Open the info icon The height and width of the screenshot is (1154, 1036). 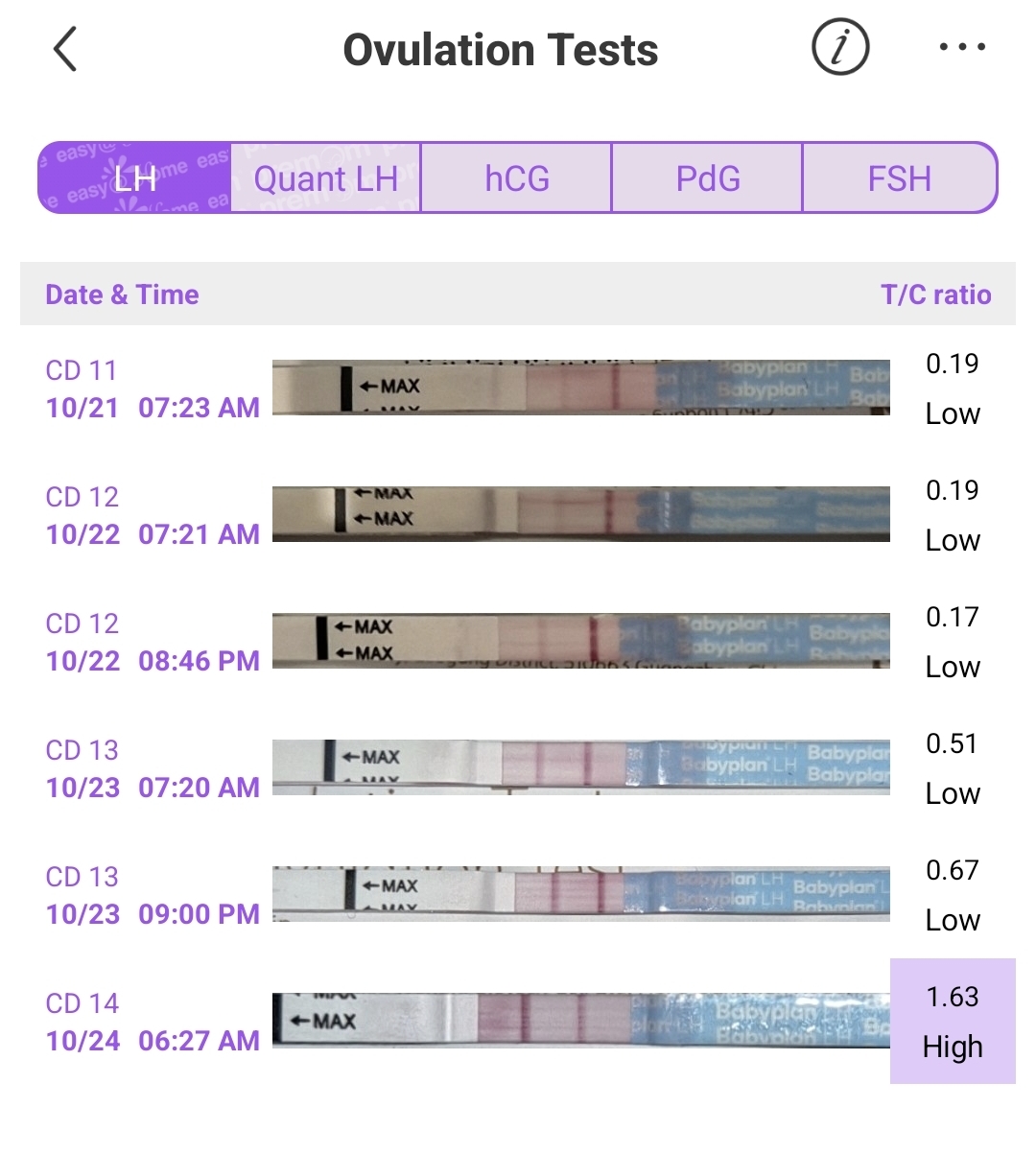(x=840, y=47)
